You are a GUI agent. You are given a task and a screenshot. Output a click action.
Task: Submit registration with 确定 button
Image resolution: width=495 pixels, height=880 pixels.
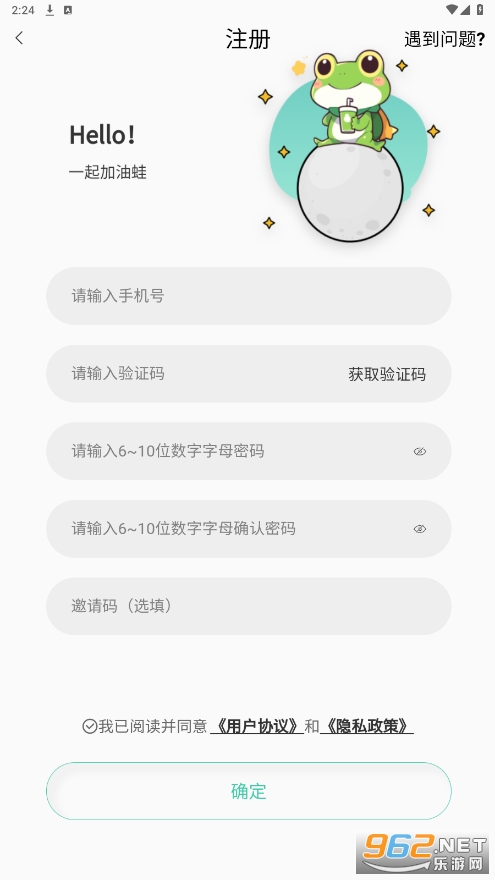coord(249,791)
